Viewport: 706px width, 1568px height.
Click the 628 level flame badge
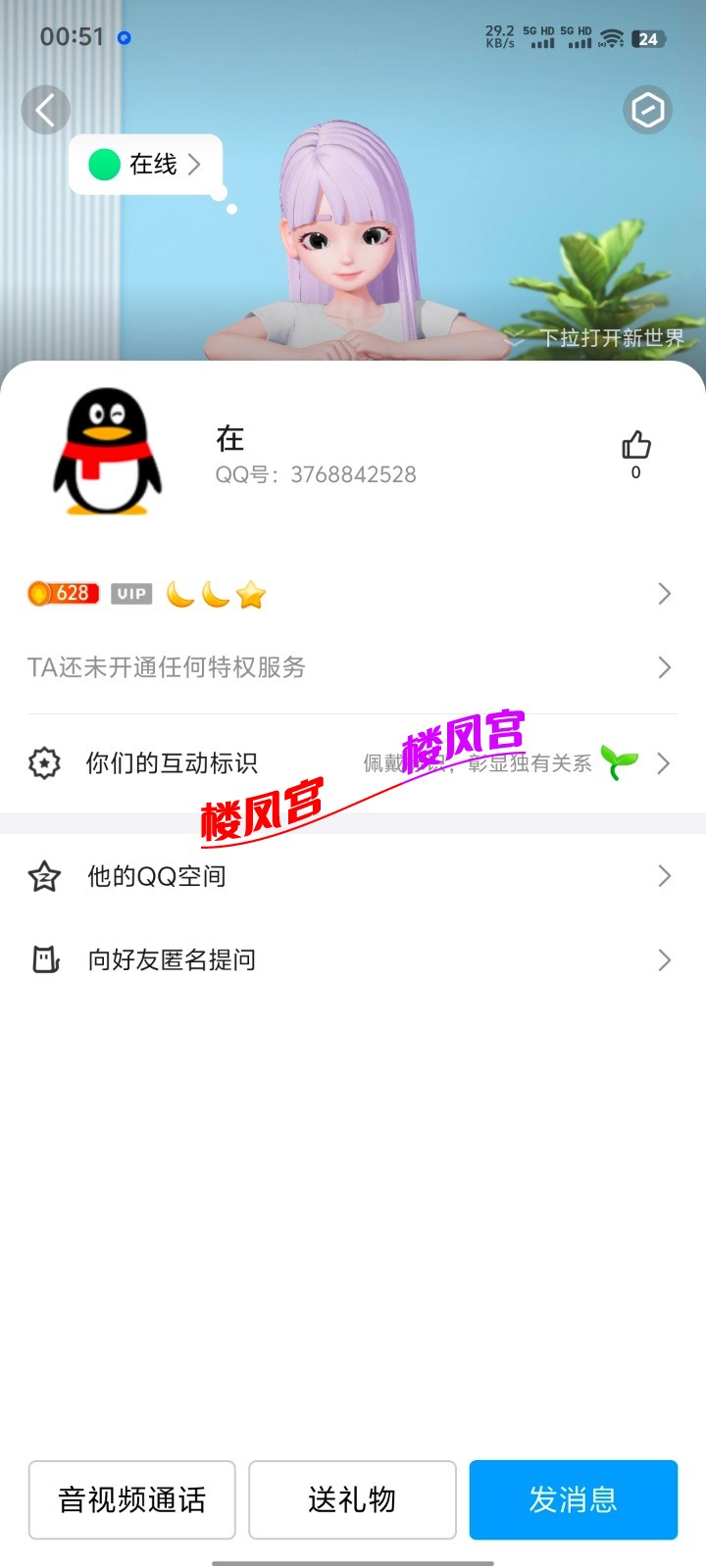pyautogui.click(x=62, y=593)
